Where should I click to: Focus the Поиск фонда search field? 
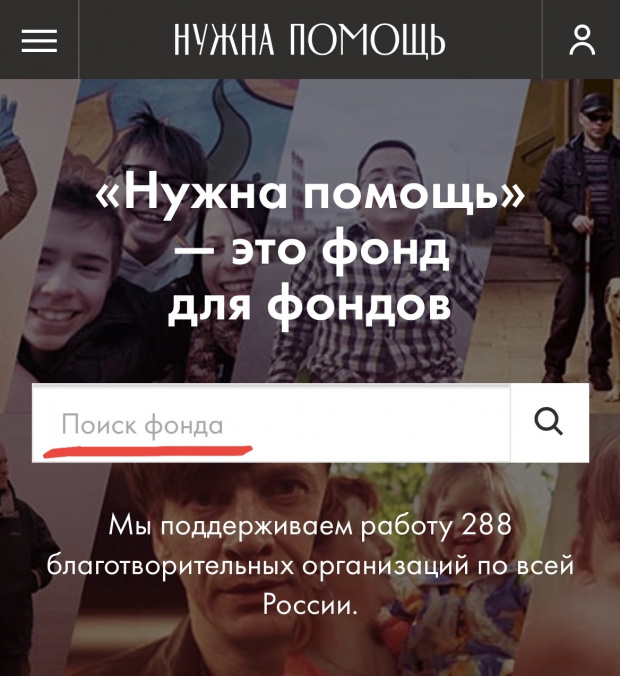click(271, 424)
